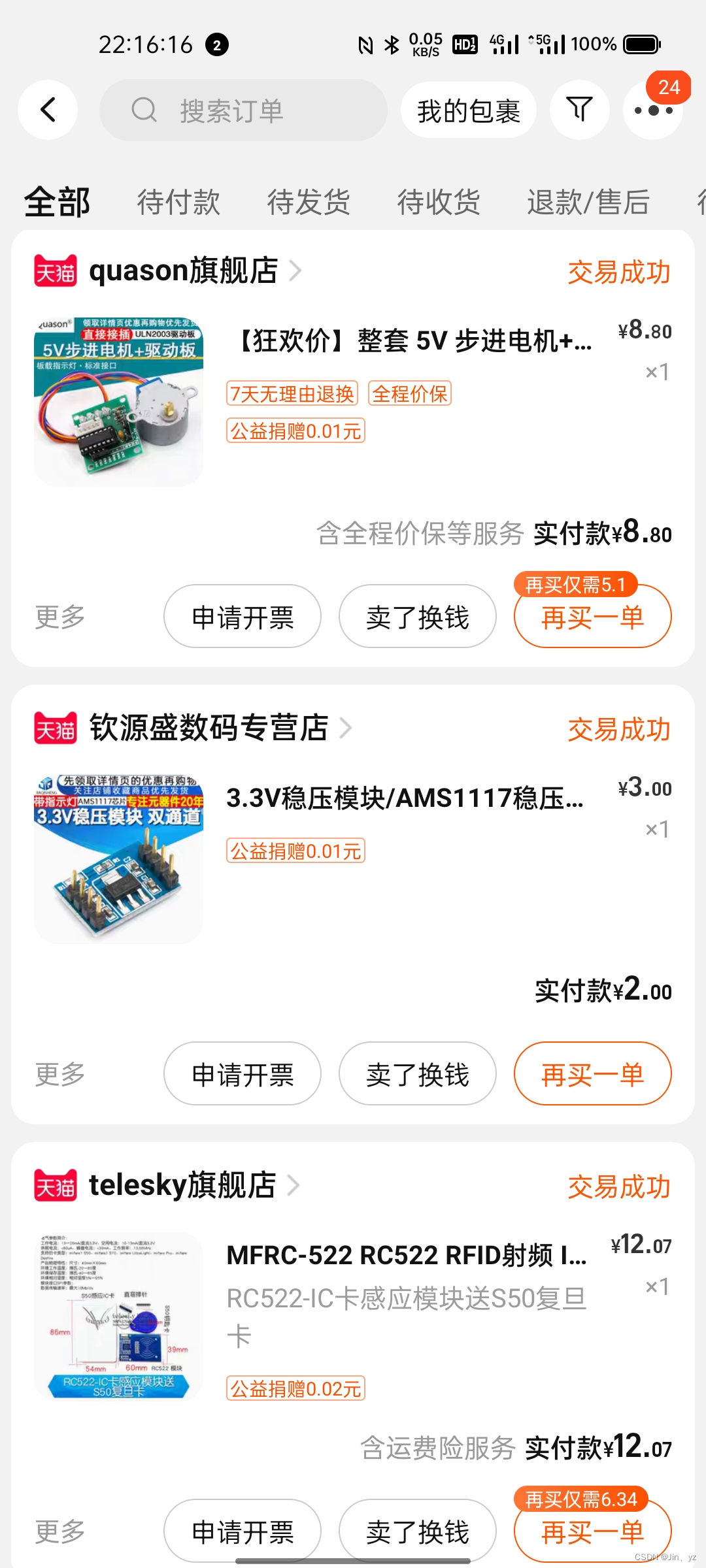Tap 再买一单 on the quason order

click(592, 618)
